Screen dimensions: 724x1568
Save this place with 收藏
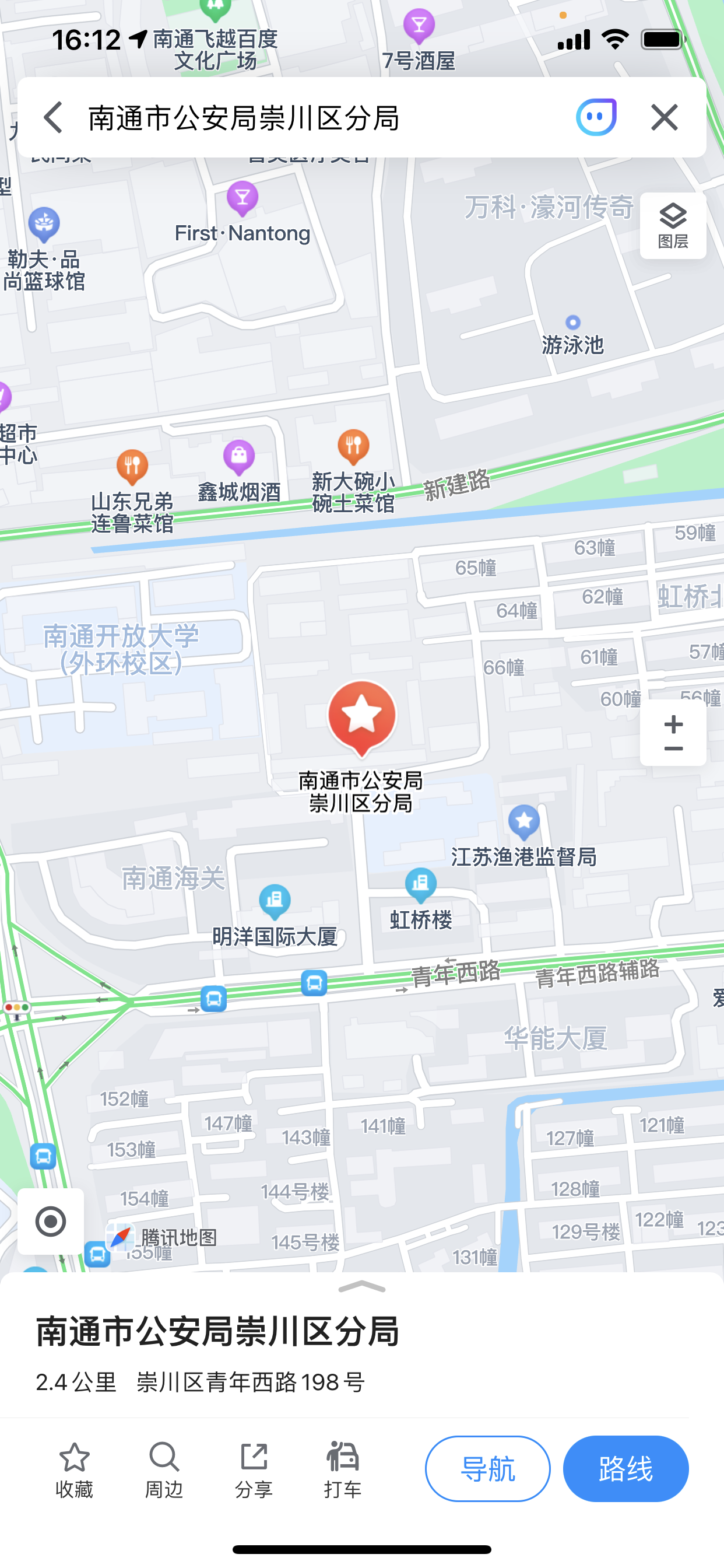(x=74, y=1469)
